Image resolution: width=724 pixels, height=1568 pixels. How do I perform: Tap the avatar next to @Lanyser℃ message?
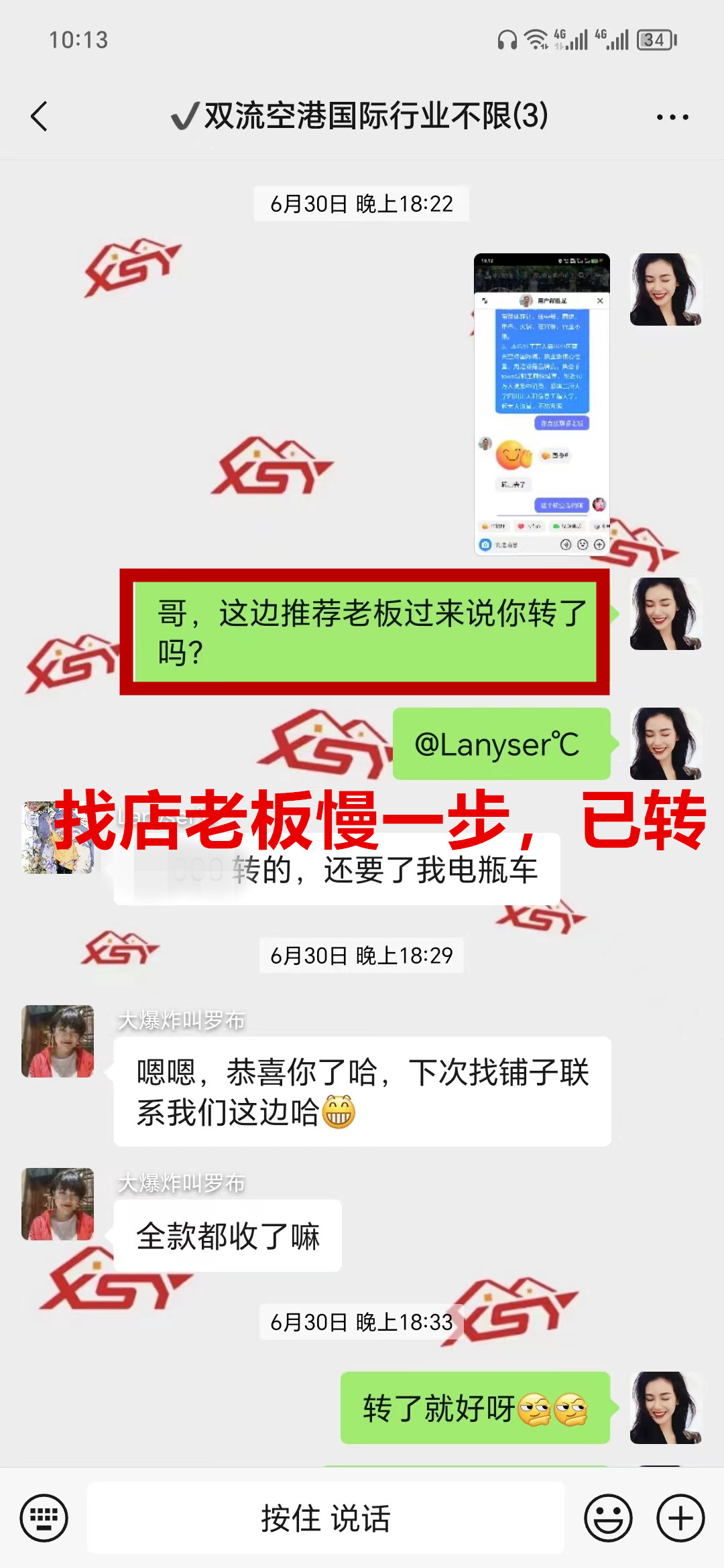pyautogui.click(x=666, y=744)
